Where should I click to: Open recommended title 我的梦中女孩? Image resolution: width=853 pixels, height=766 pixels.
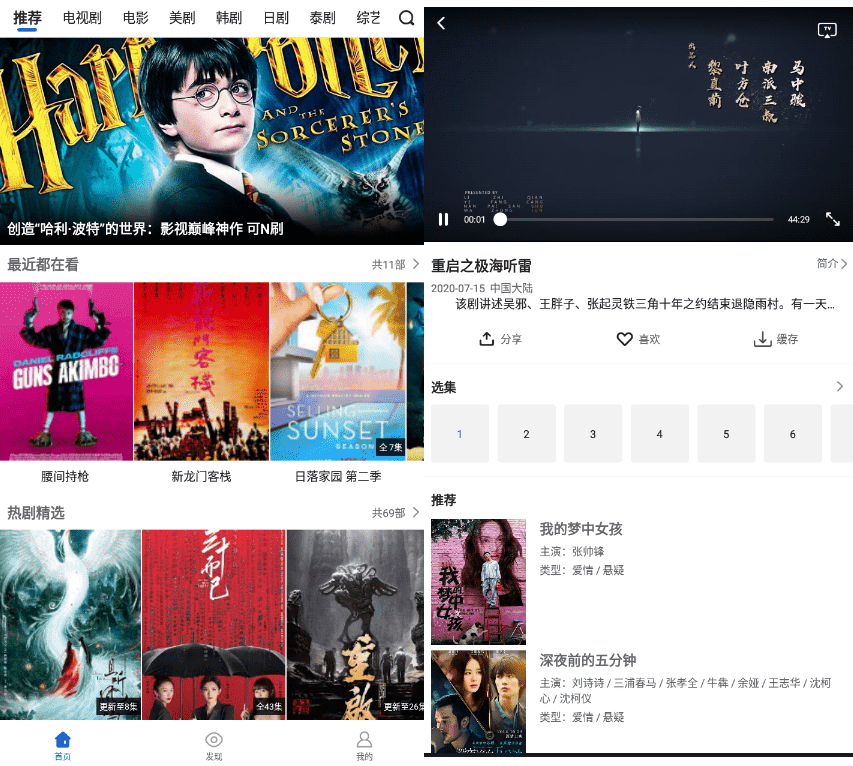click(x=580, y=530)
